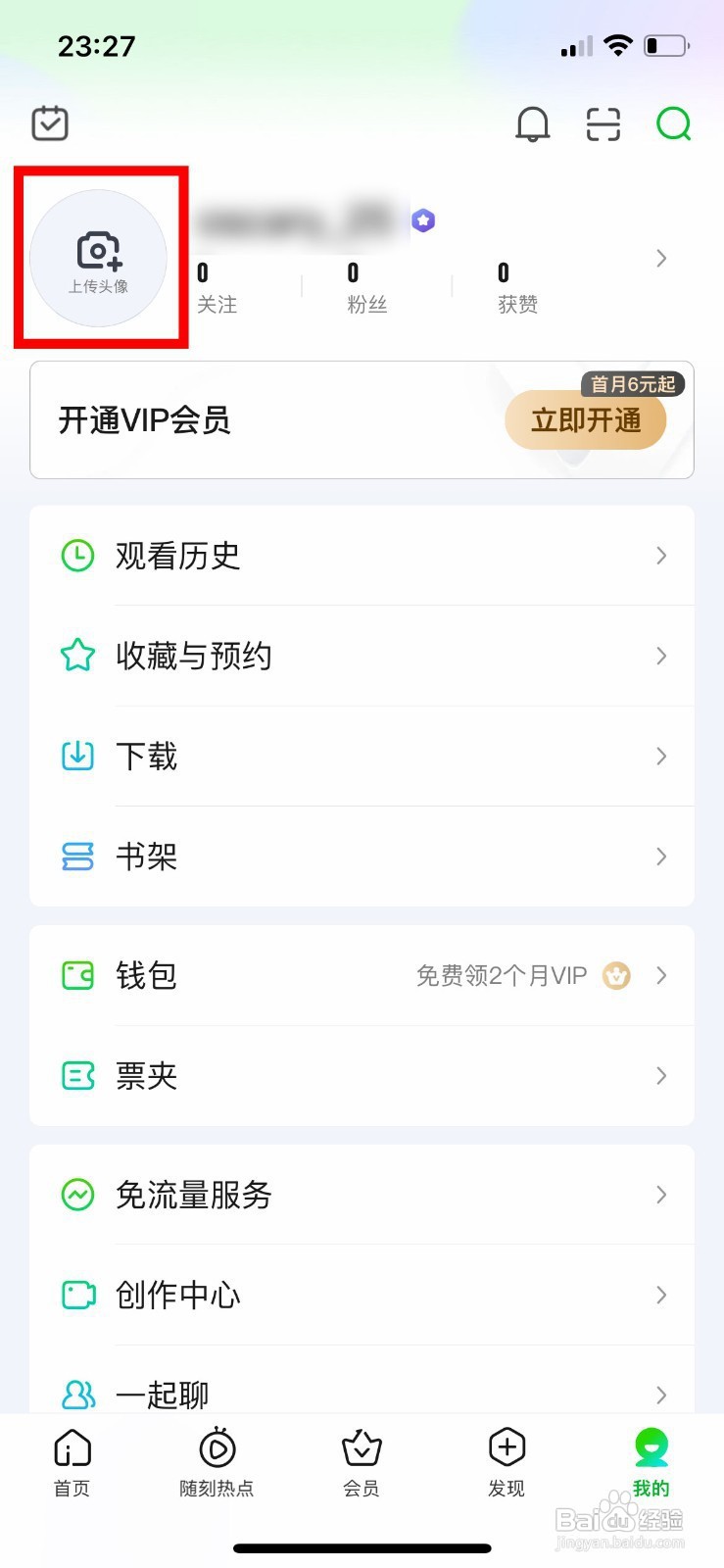Tap the green search icon
724x1568 pixels.
tap(674, 123)
